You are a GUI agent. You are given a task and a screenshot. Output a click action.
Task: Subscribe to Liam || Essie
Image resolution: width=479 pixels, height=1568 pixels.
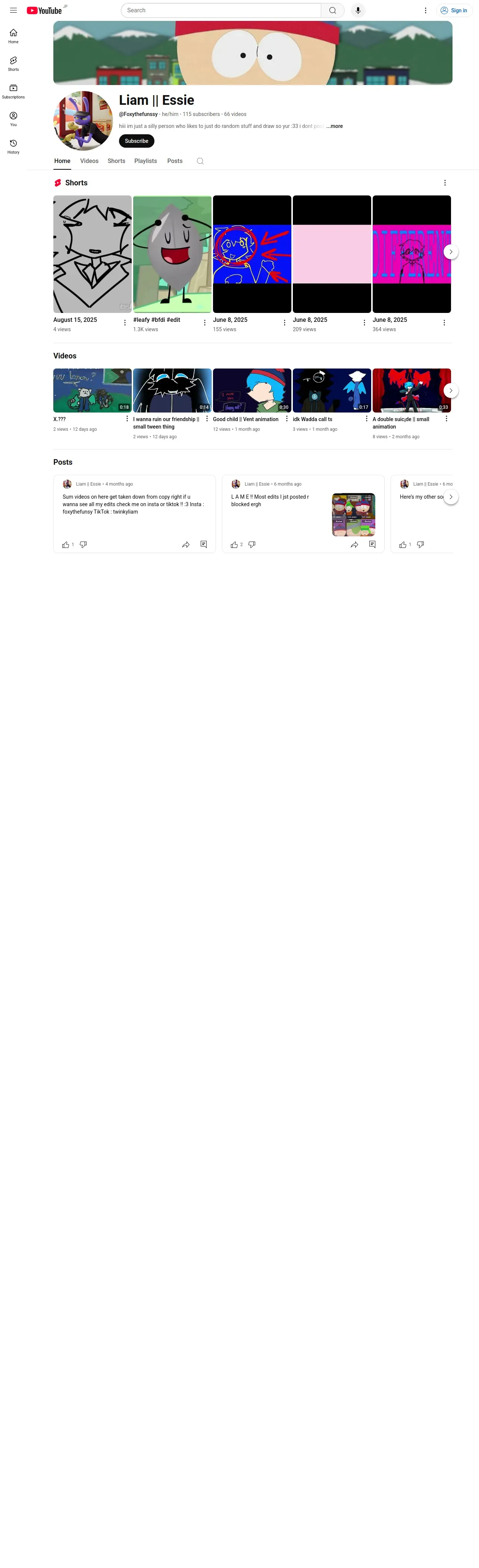pyautogui.click(x=136, y=141)
